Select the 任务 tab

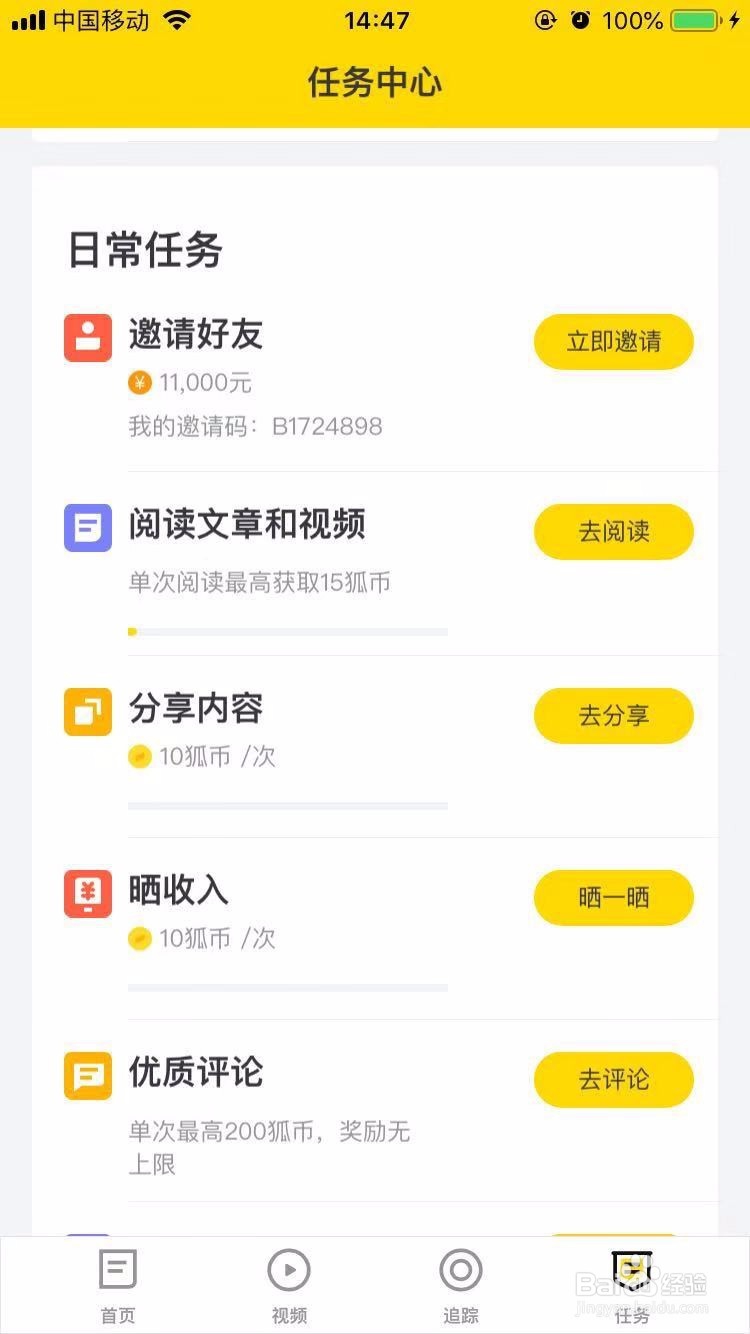631,1287
